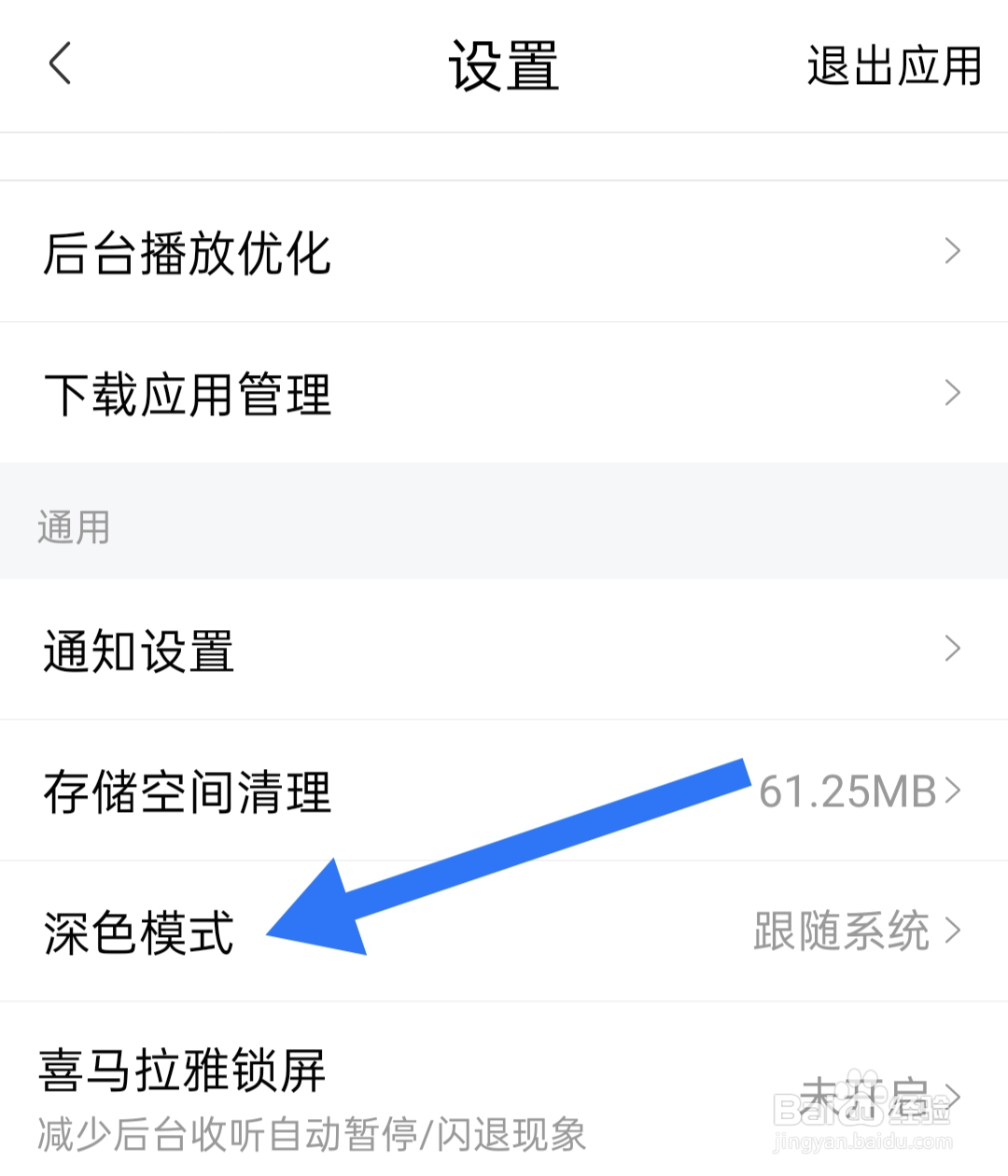
Task: Tap the arrow next to 跟随系统
Action: [954, 930]
